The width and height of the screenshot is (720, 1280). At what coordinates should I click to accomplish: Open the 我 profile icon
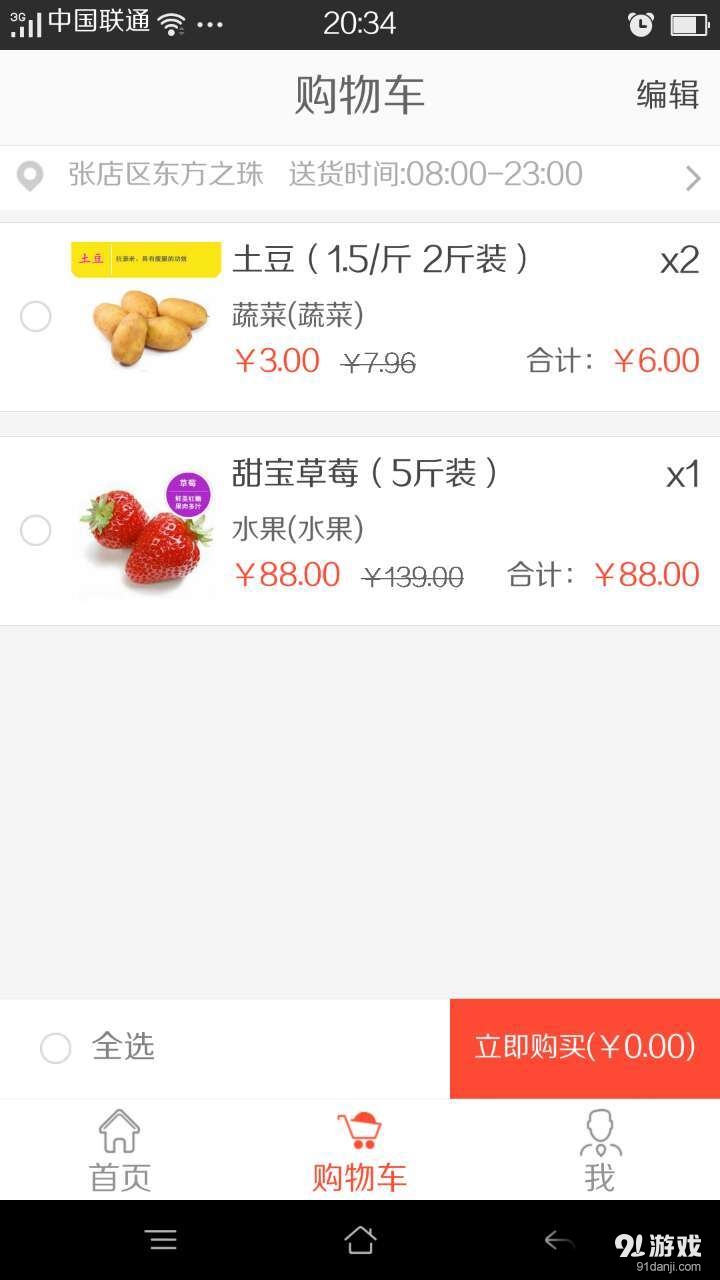[x=599, y=1131]
